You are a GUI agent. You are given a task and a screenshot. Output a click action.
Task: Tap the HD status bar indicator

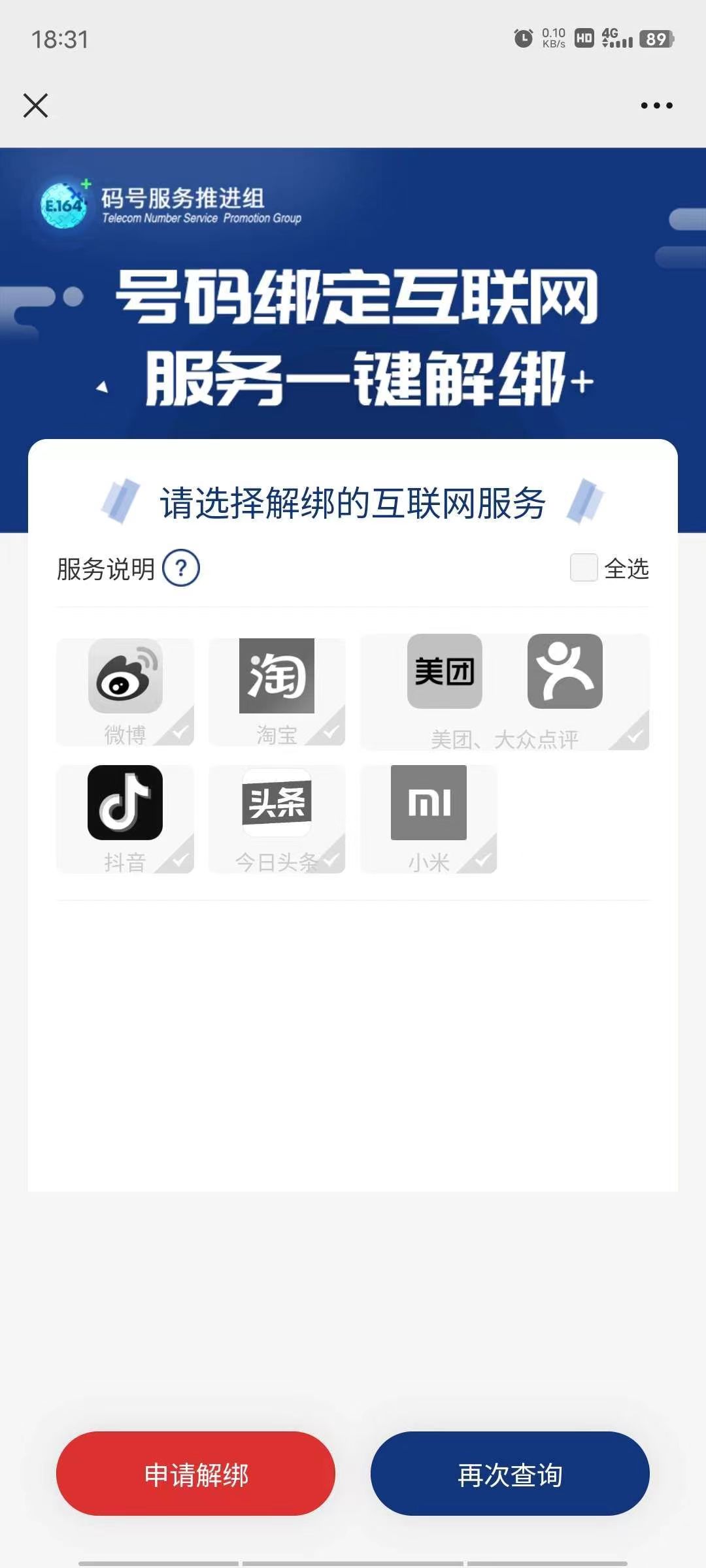582,38
